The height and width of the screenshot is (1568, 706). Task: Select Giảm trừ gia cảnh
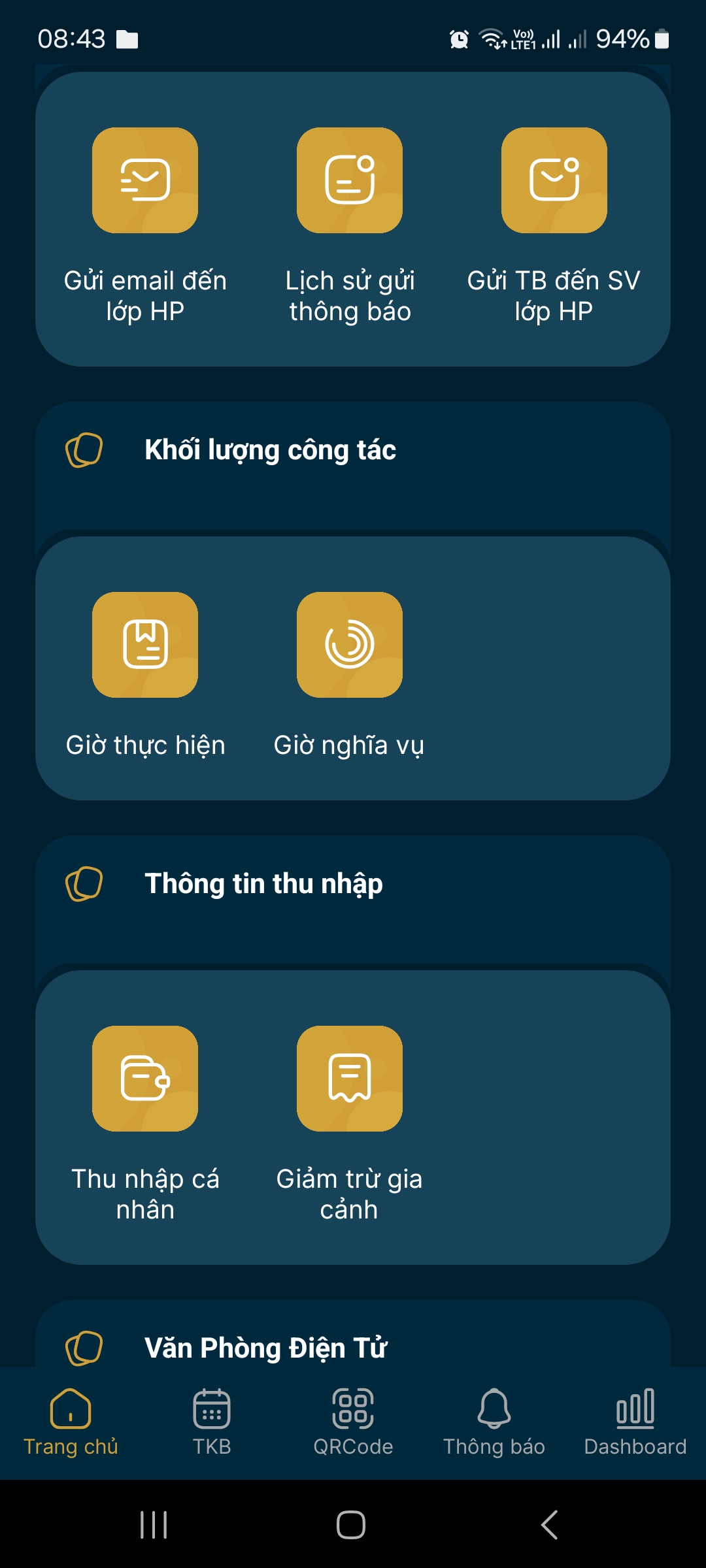(350, 1079)
